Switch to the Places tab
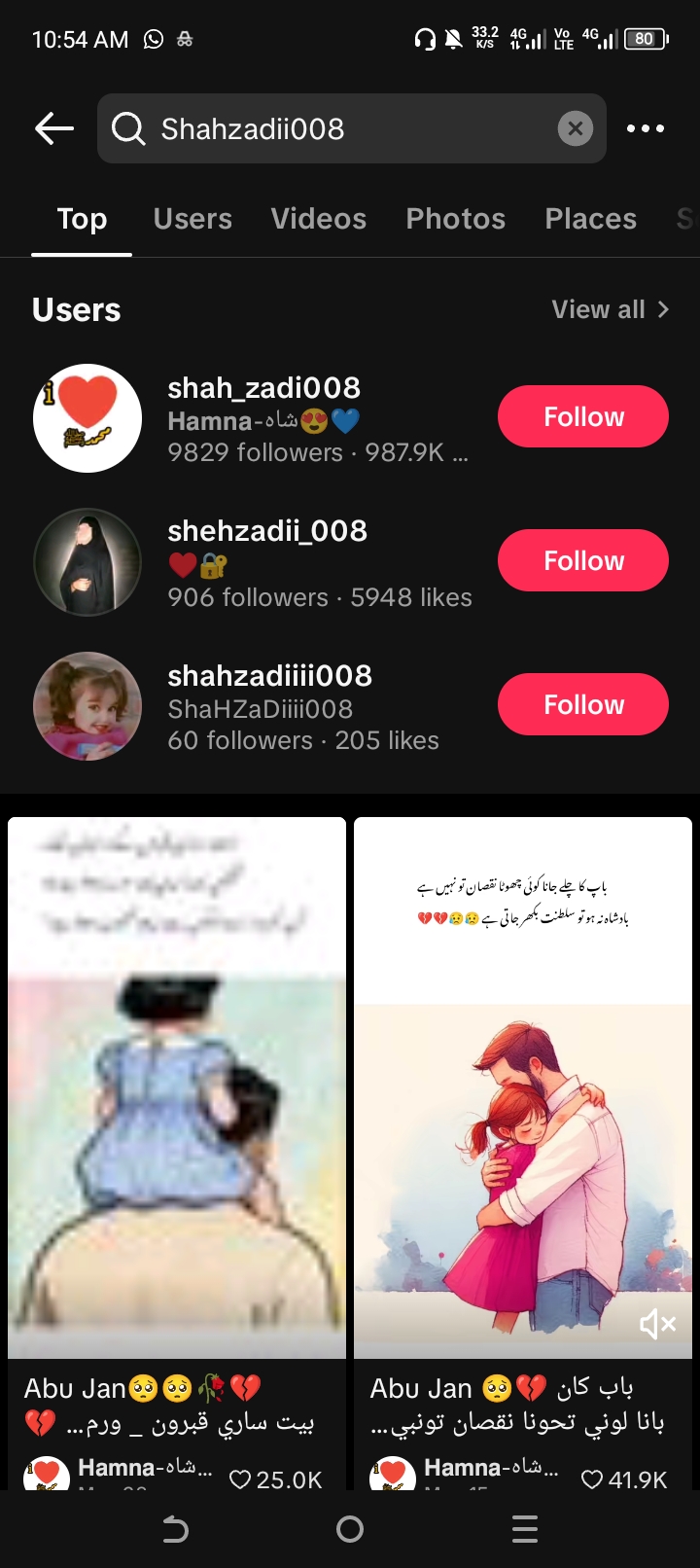Viewport: 700px width, 1568px height. (x=591, y=219)
